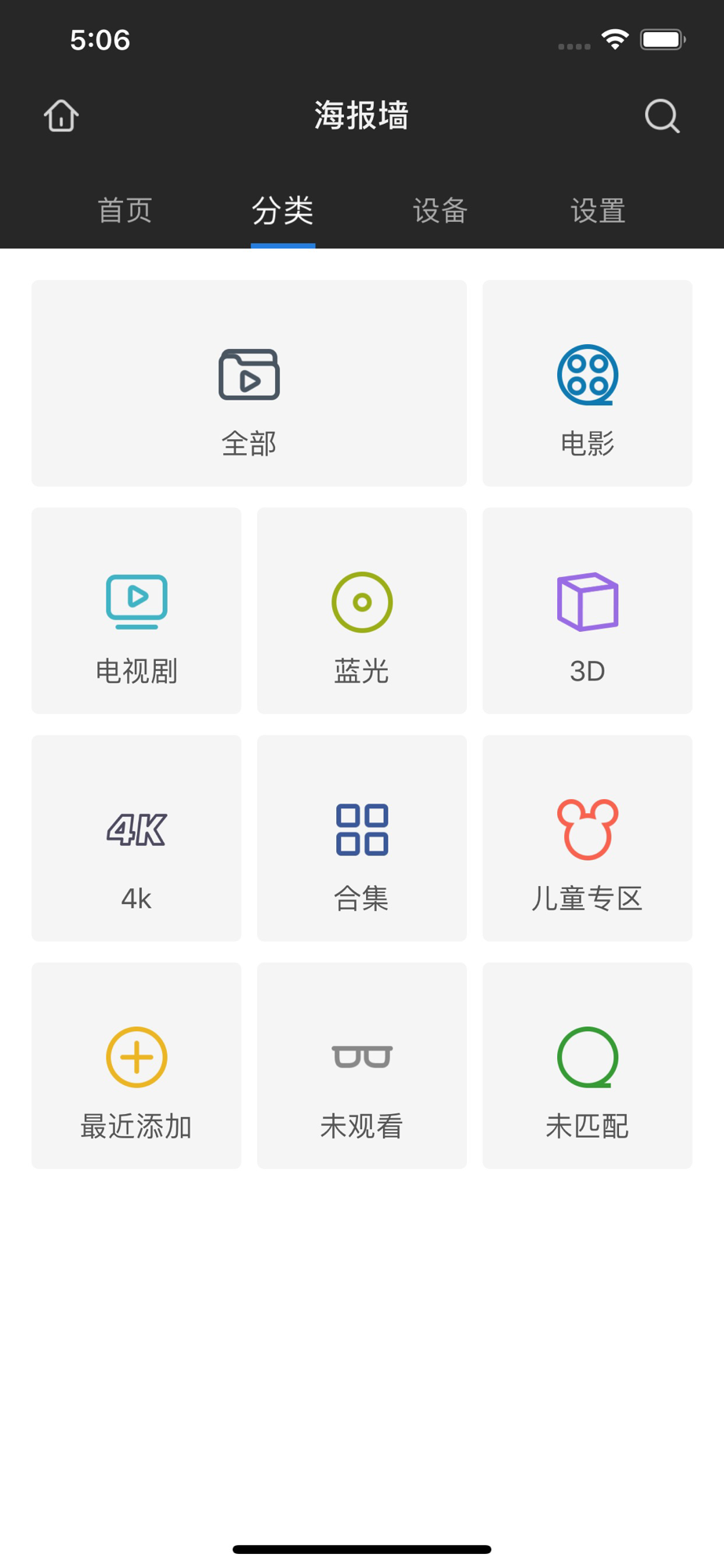The image size is (724, 1568).
Task: Browse the 合集 collection tile
Action: tap(362, 838)
